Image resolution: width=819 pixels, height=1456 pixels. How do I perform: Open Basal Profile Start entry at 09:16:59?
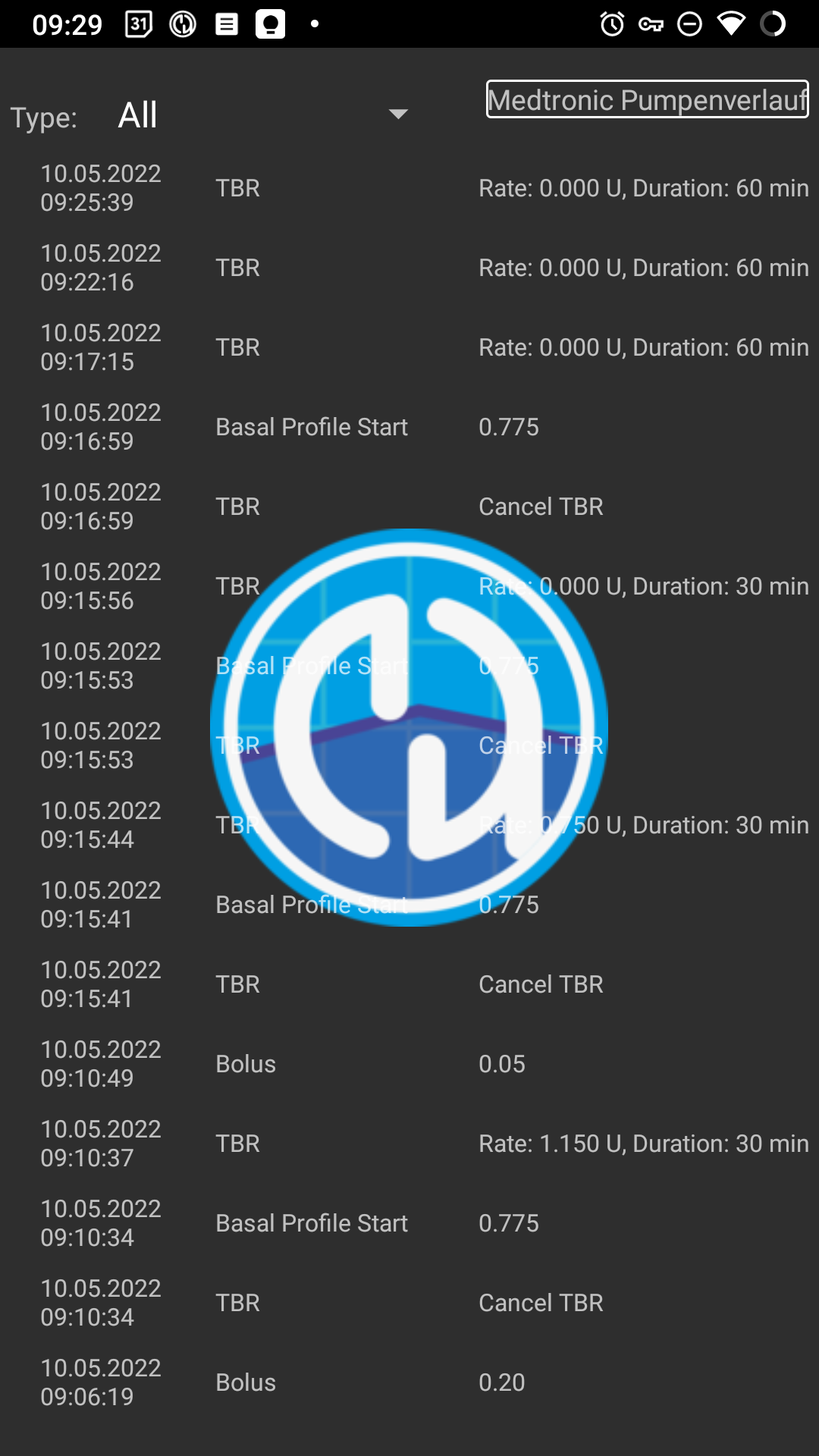click(x=409, y=427)
